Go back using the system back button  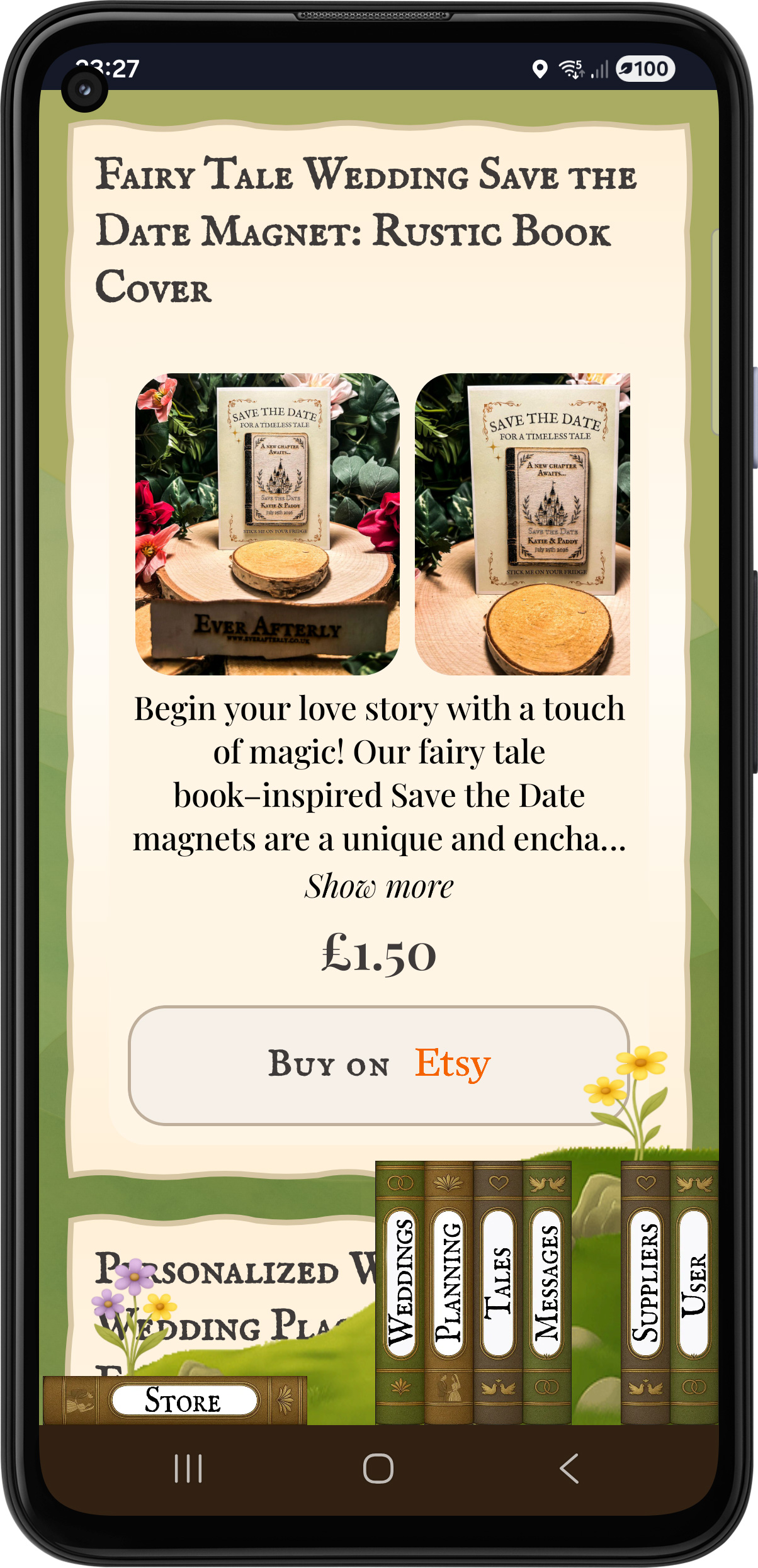coord(568,1469)
